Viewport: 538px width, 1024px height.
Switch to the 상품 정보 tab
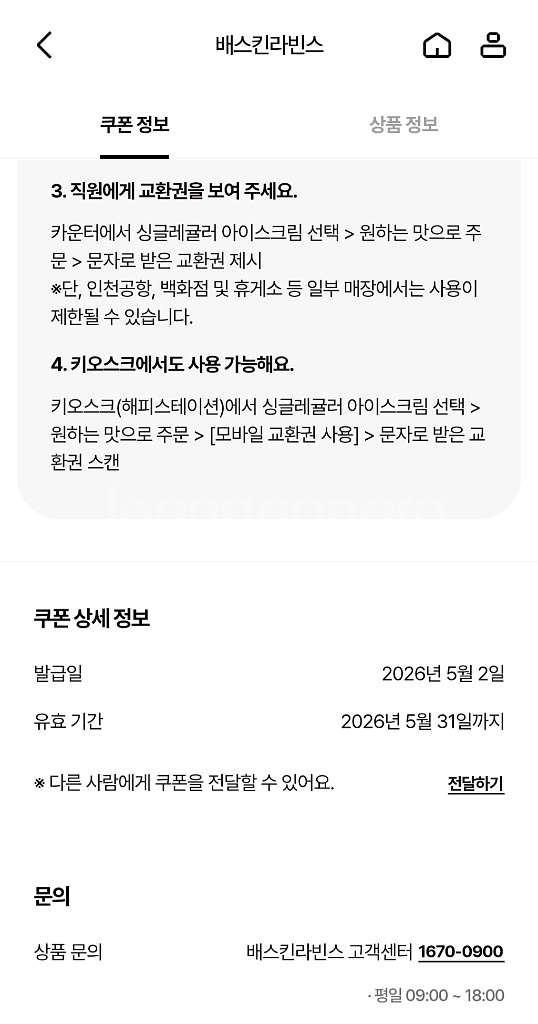point(404,124)
